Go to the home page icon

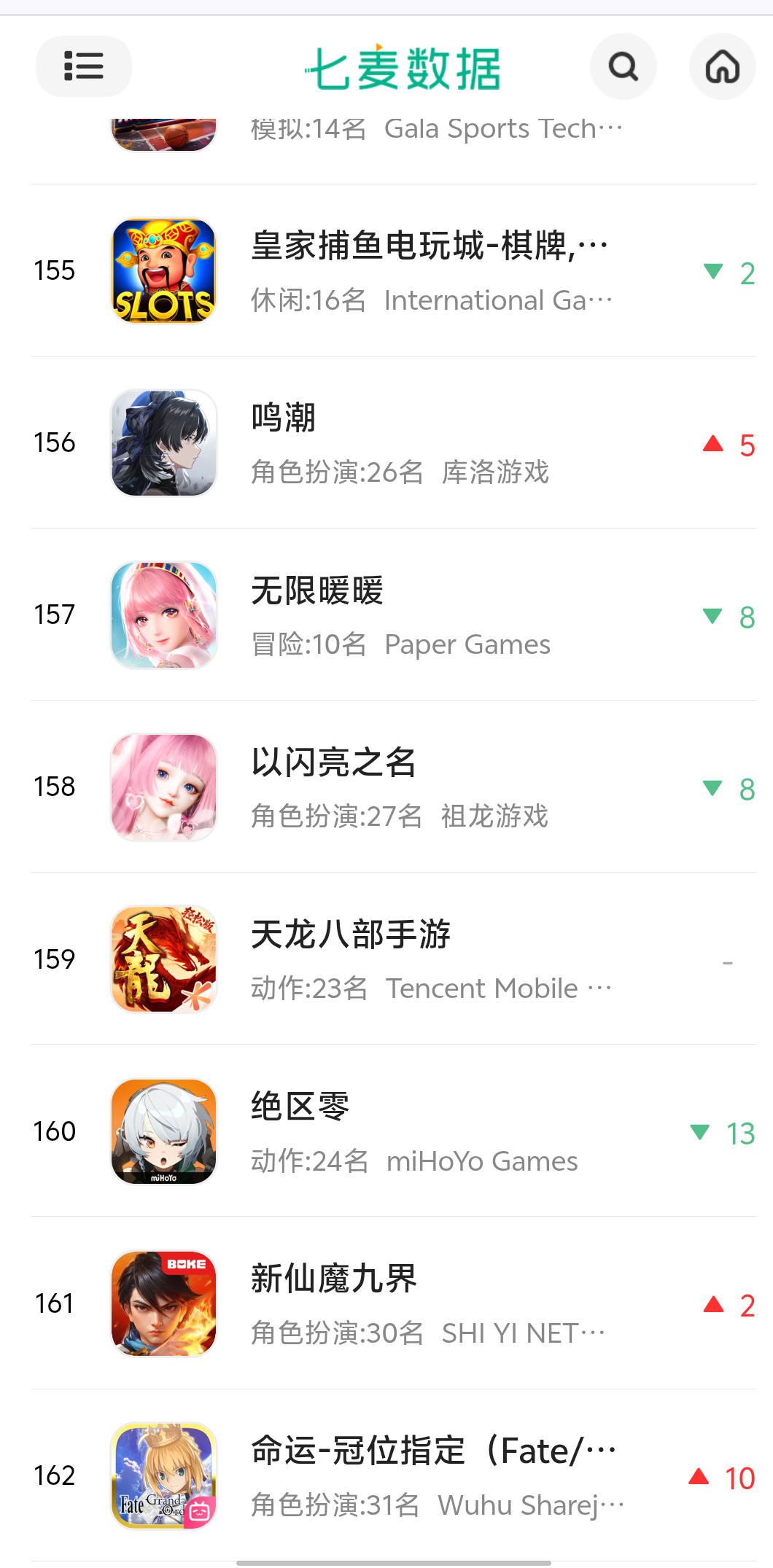723,66
